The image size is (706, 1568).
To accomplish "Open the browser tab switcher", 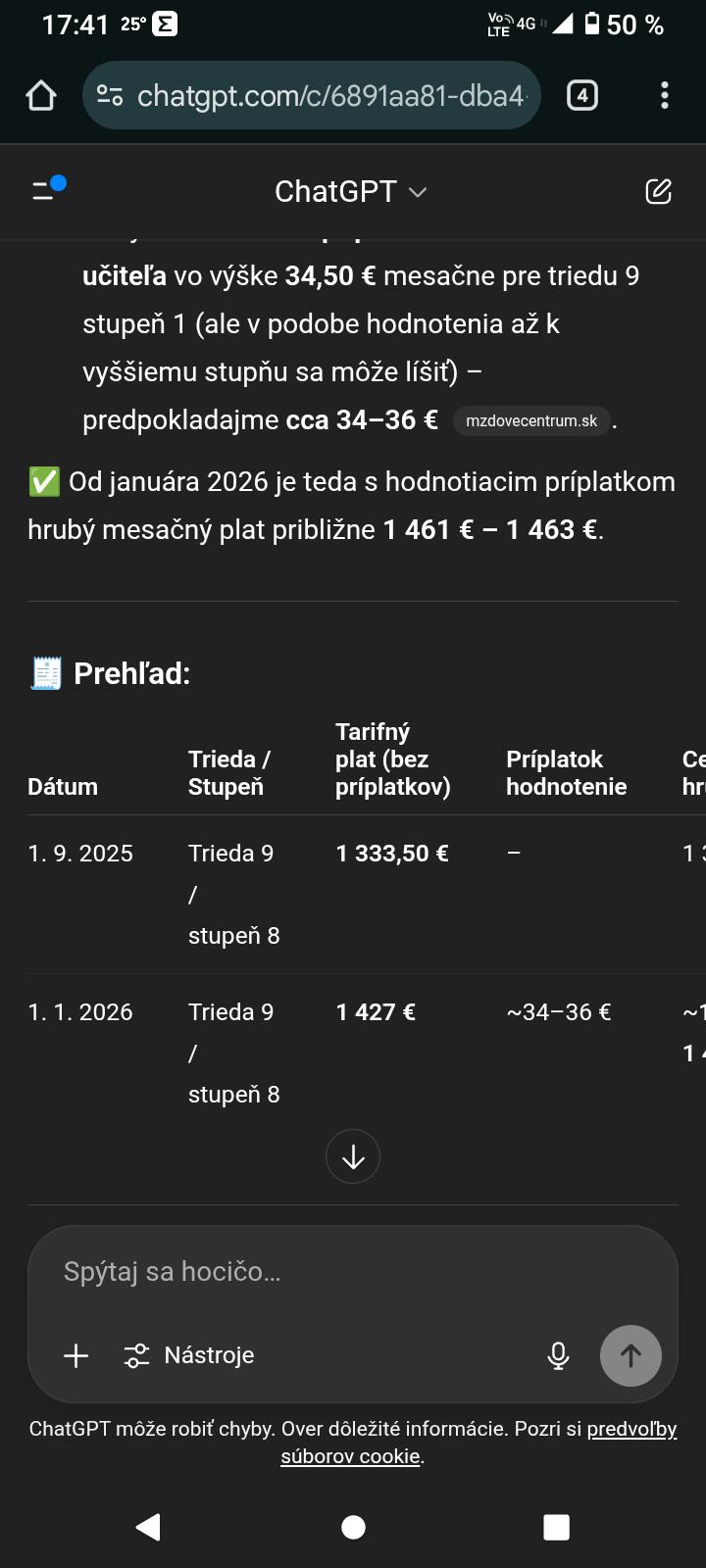I will 582,95.
